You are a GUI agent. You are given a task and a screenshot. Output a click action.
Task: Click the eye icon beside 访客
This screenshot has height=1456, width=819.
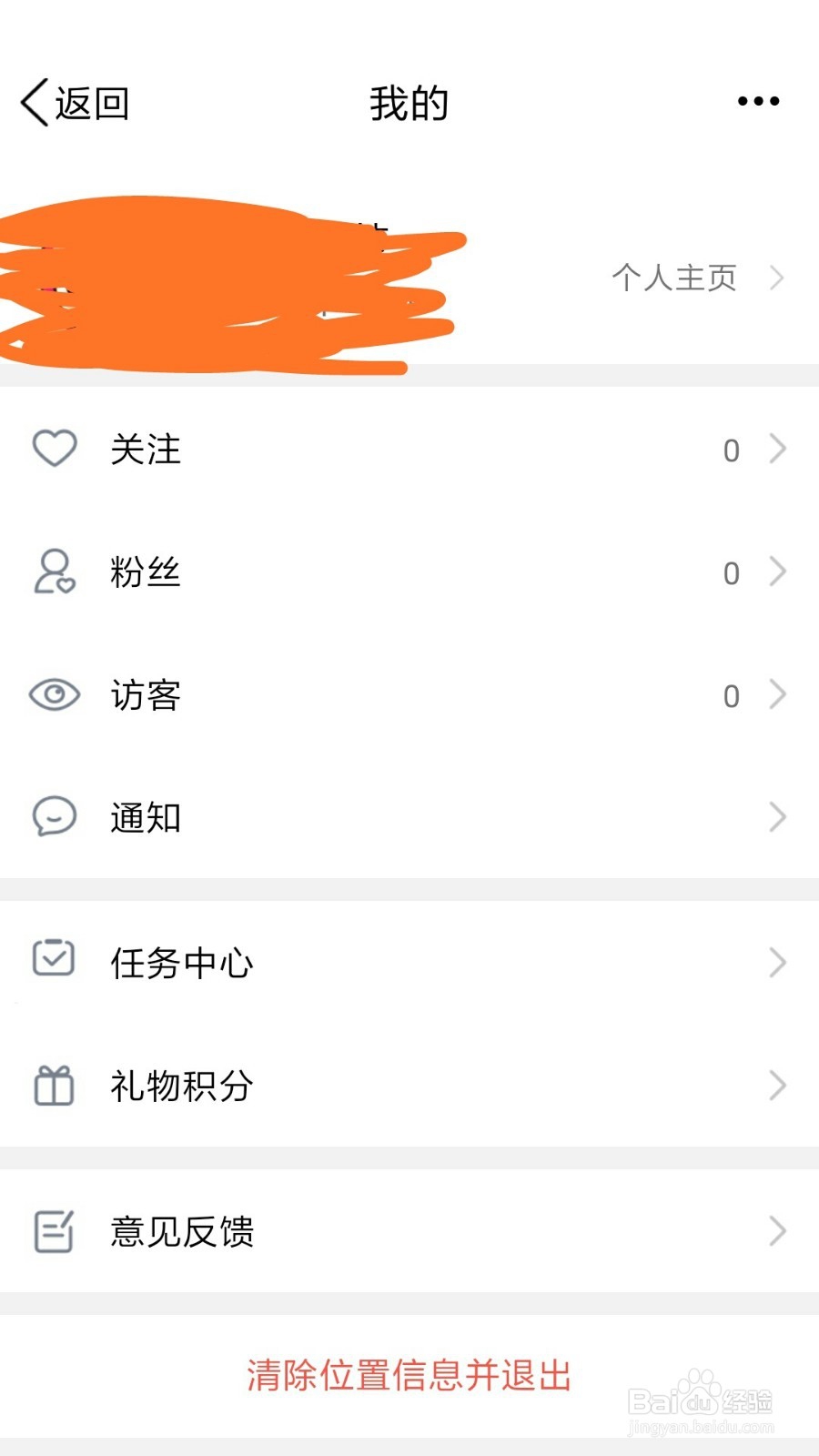(55, 694)
